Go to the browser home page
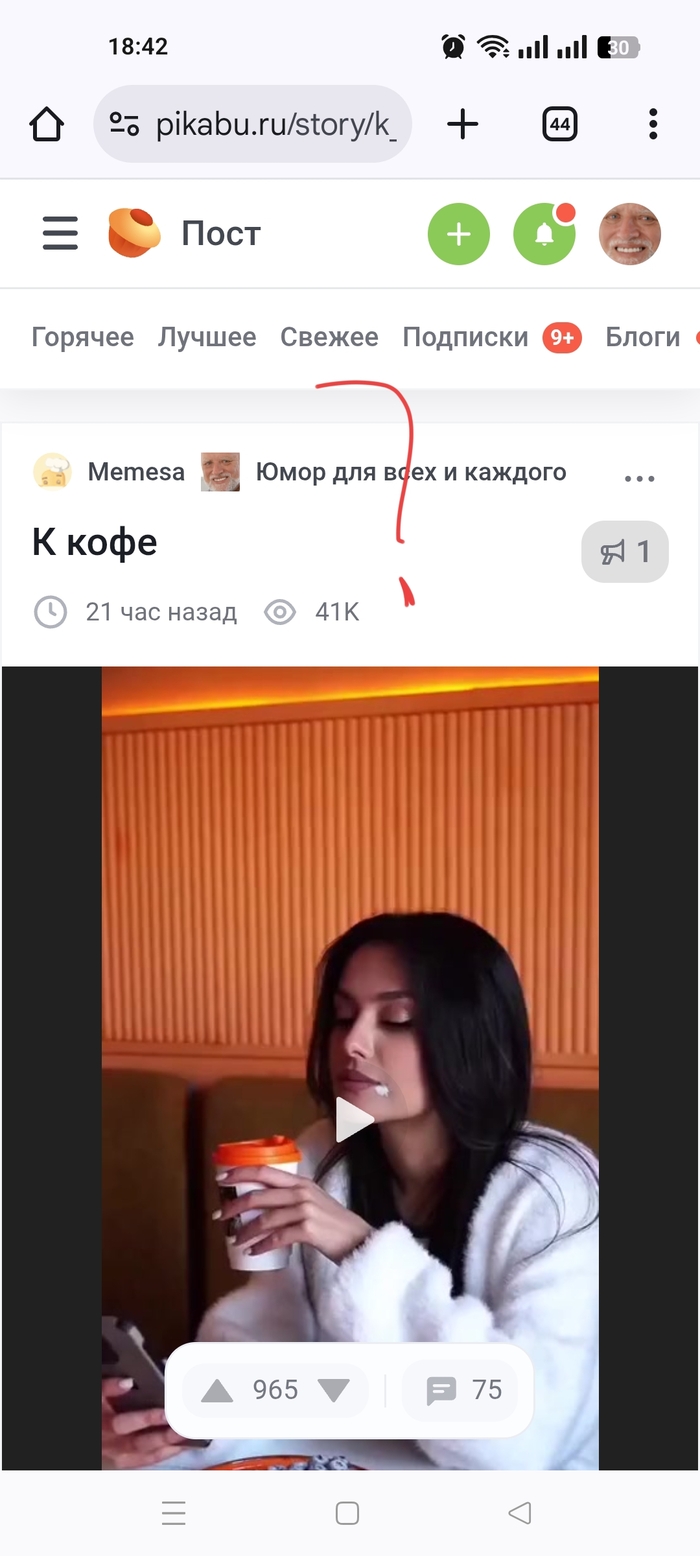 coord(46,125)
